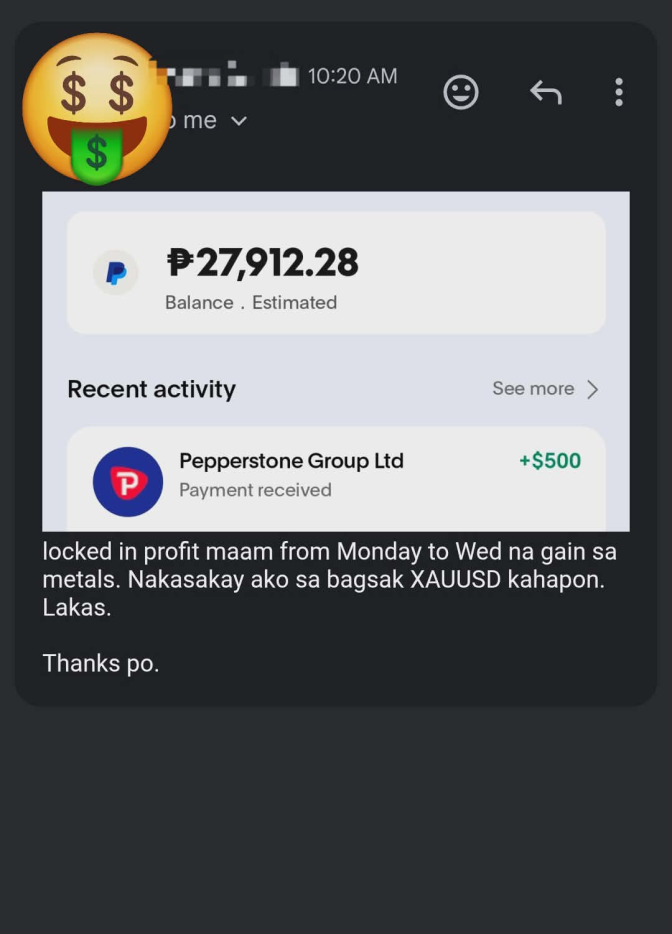Add an emoji reaction to this email
This screenshot has height=934, width=672.
click(x=461, y=93)
